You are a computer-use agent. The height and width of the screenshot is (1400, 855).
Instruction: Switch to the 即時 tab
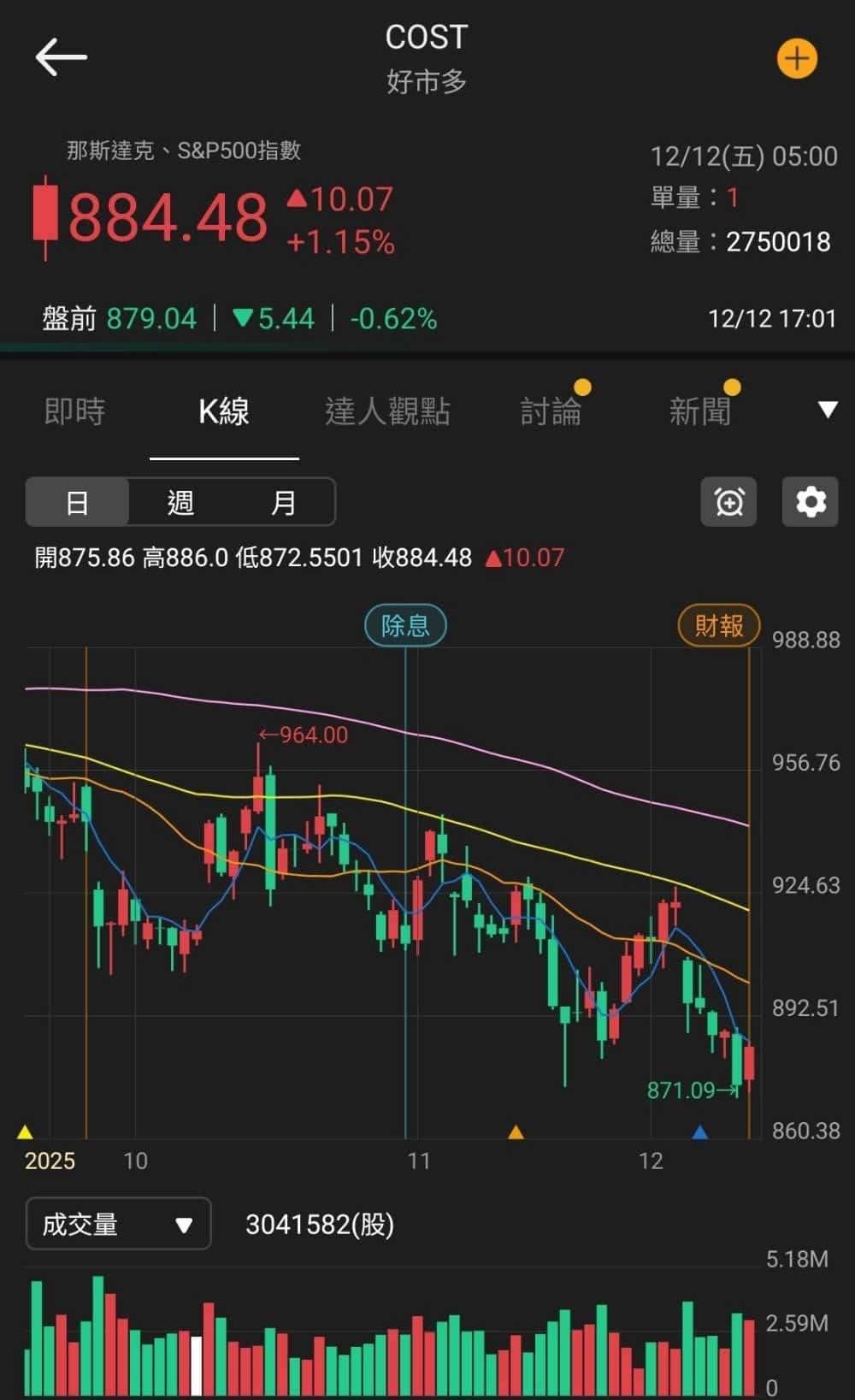pyautogui.click(x=74, y=411)
